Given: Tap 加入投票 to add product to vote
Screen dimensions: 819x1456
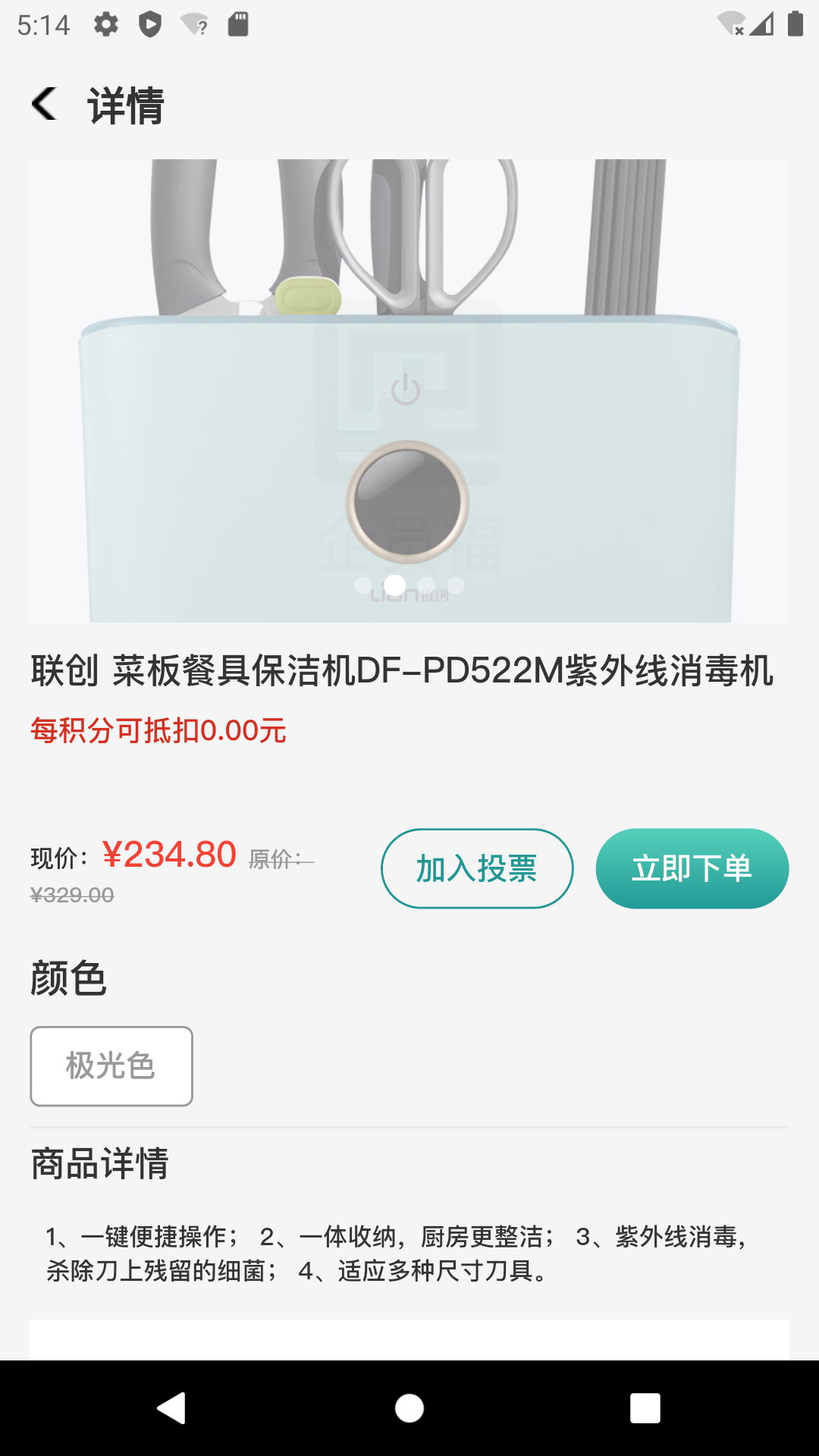Looking at the screenshot, I should click(477, 868).
